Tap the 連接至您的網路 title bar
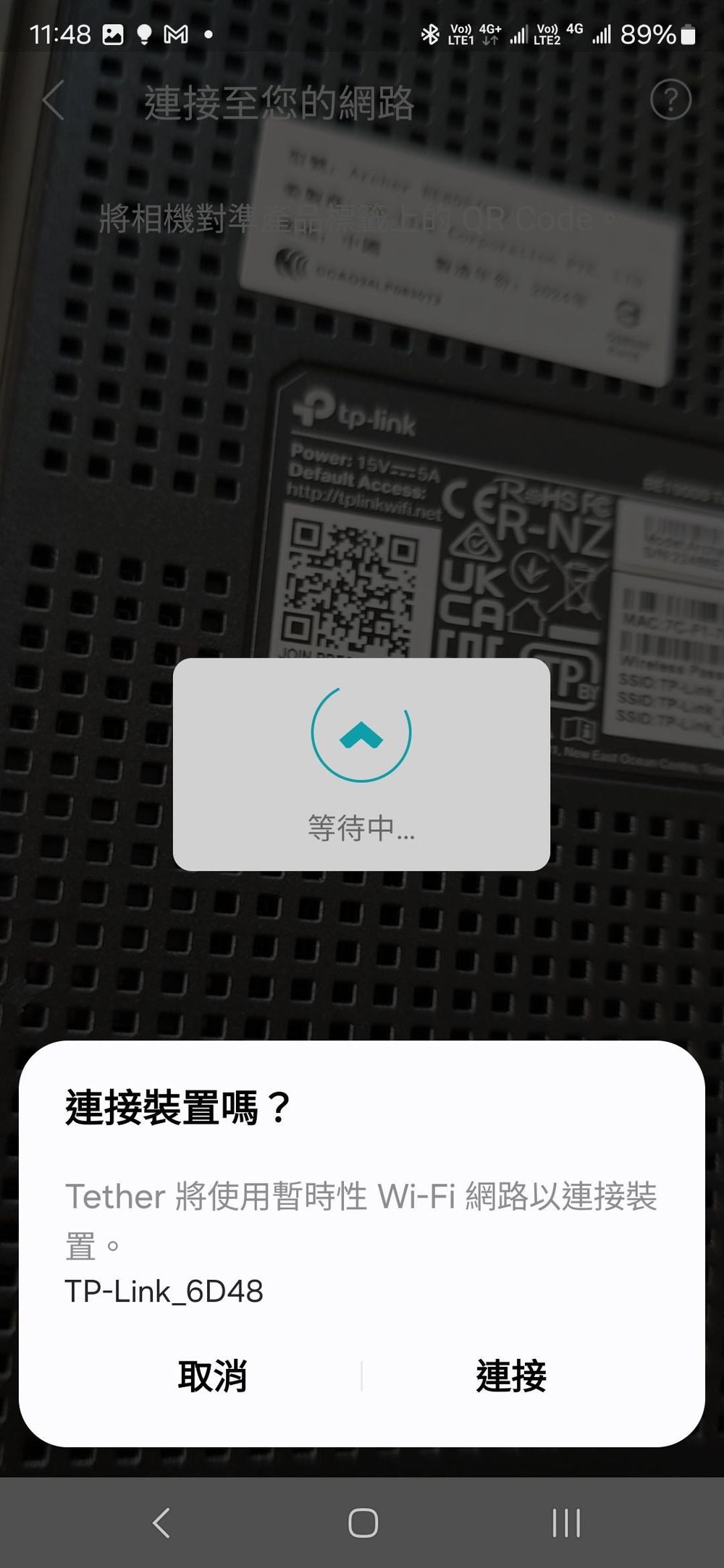The image size is (724, 1568). pos(279,101)
